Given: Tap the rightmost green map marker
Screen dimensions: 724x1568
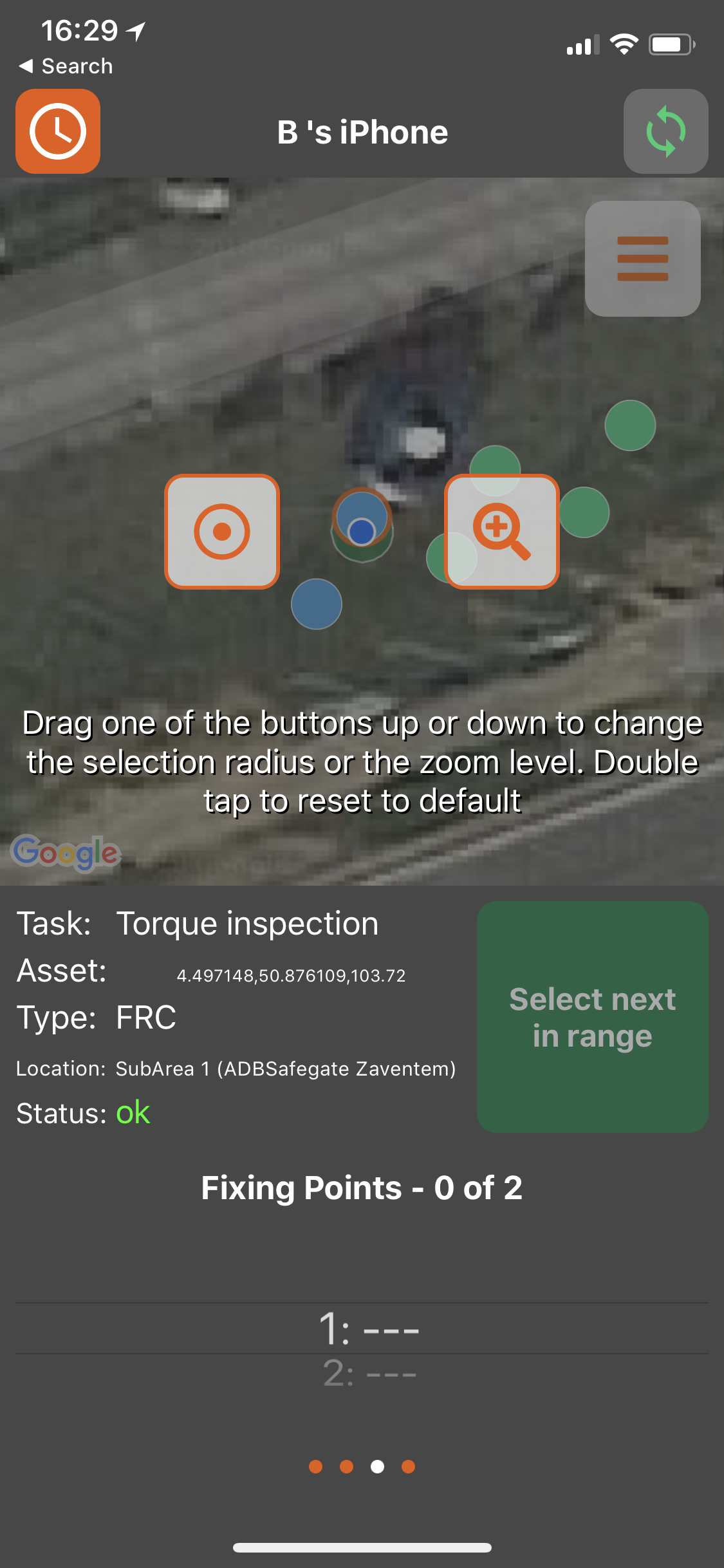Looking at the screenshot, I should 630,425.
